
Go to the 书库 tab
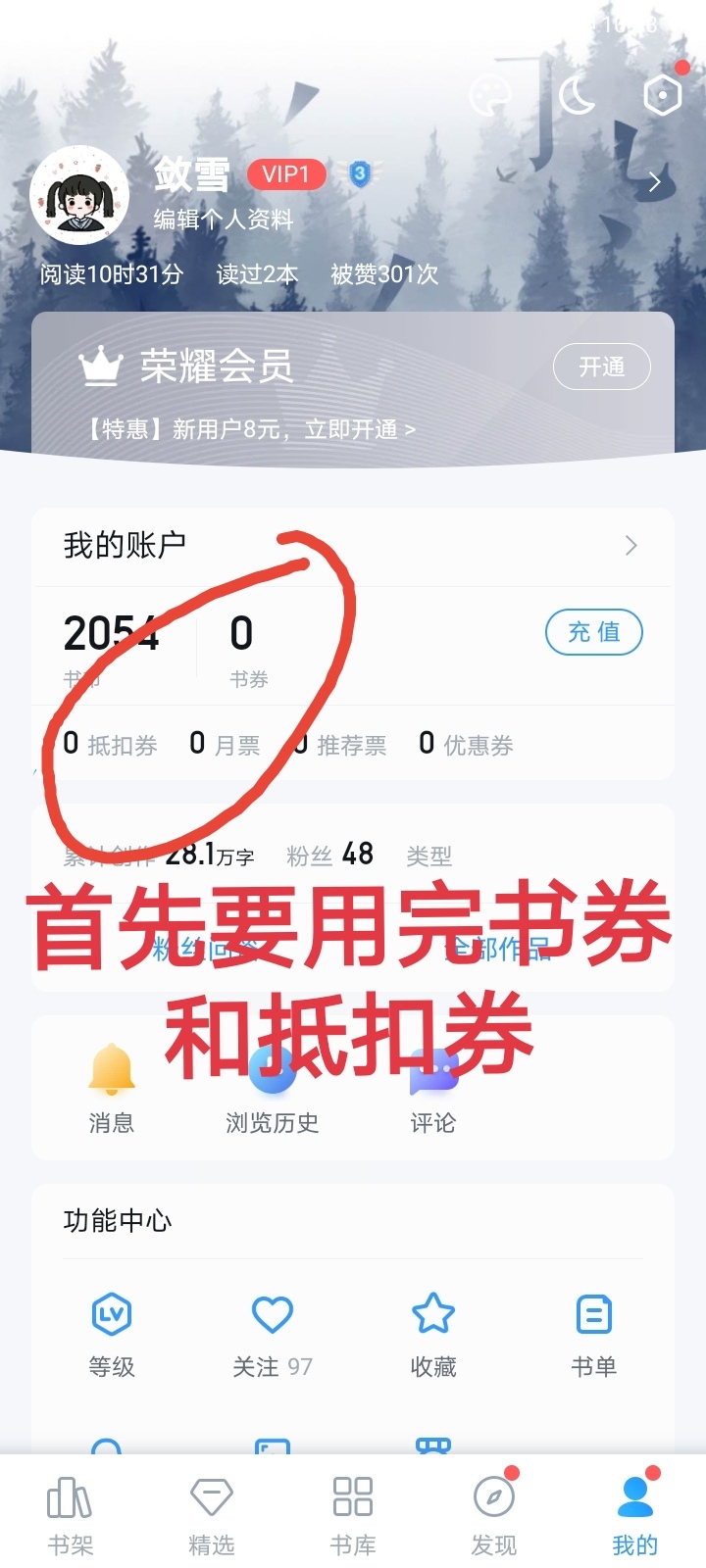pos(353,1514)
